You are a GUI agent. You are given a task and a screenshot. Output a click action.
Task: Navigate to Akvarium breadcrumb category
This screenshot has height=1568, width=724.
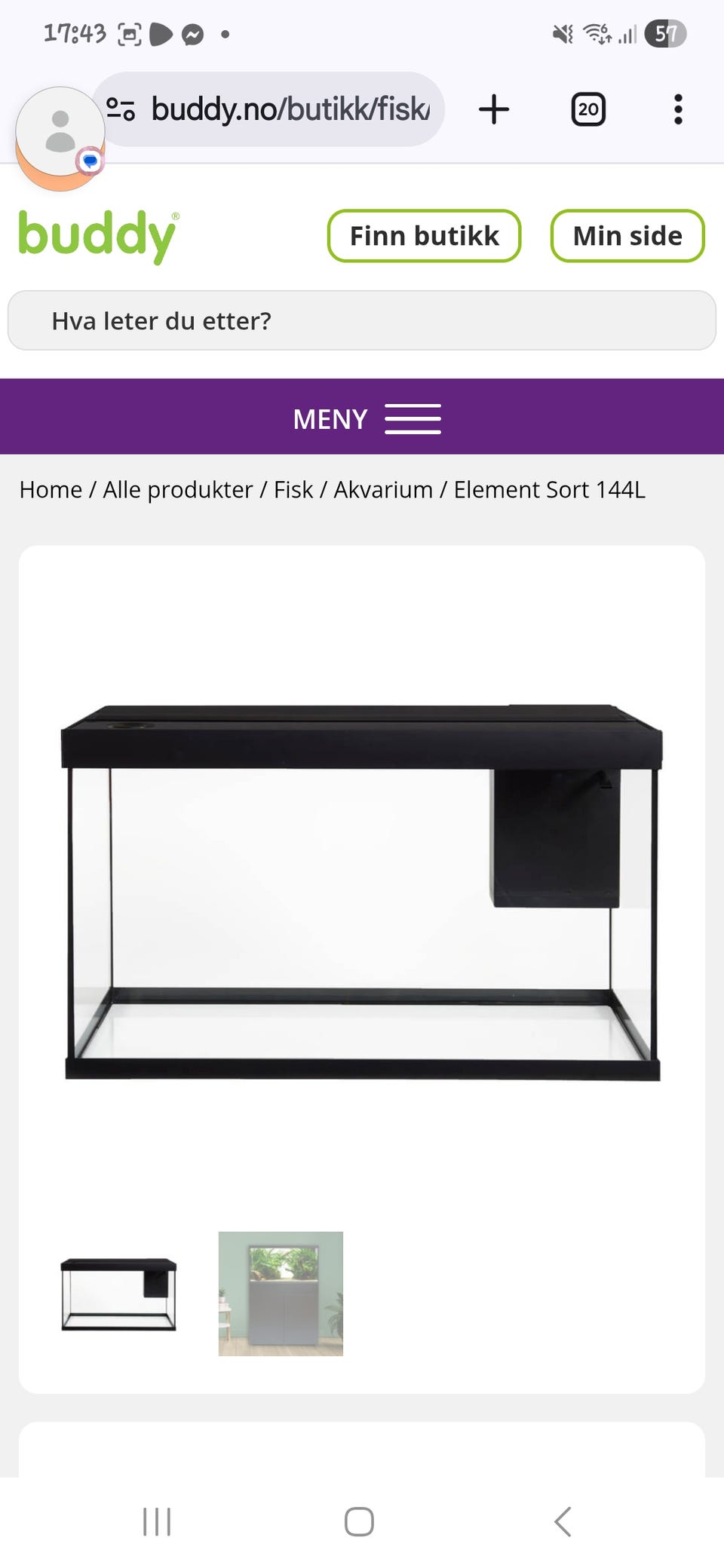click(383, 490)
